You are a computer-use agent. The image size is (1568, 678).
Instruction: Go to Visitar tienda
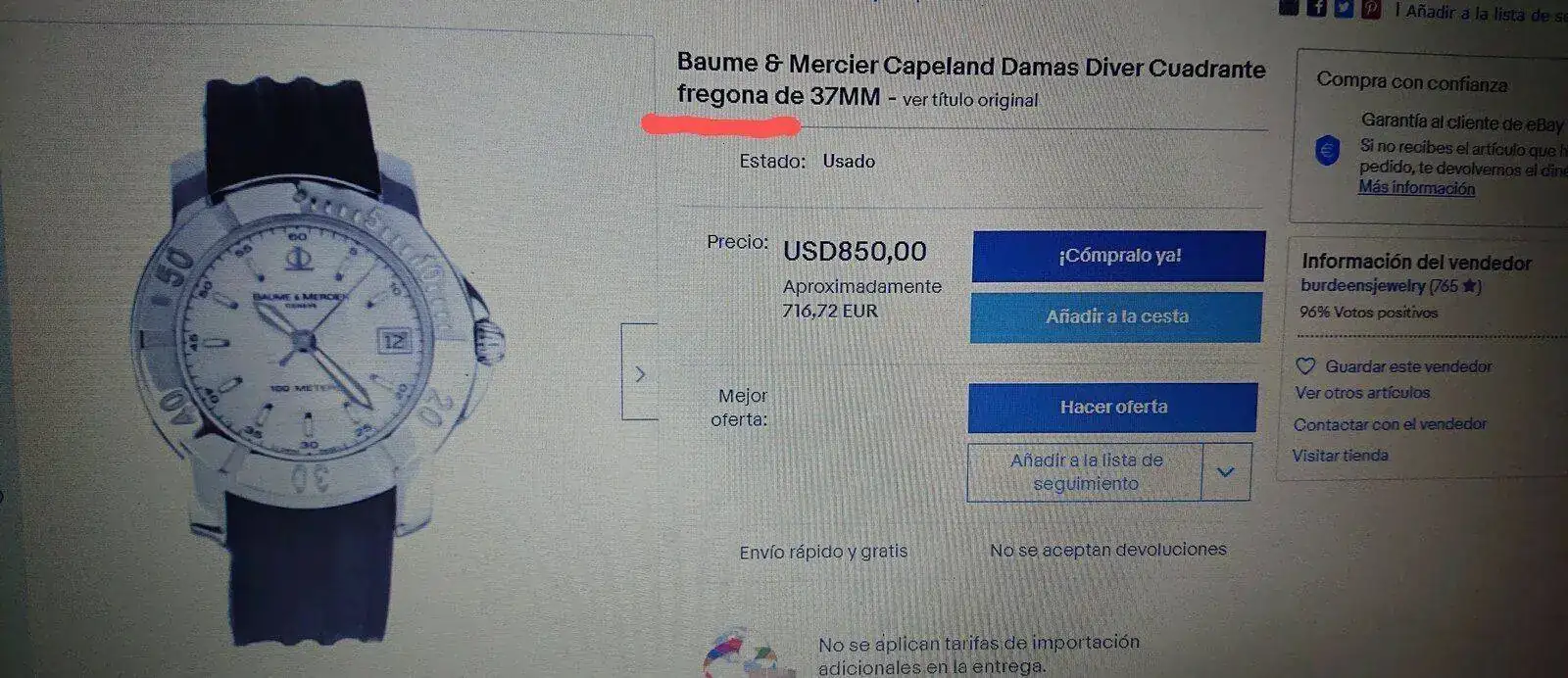click(x=1340, y=456)
